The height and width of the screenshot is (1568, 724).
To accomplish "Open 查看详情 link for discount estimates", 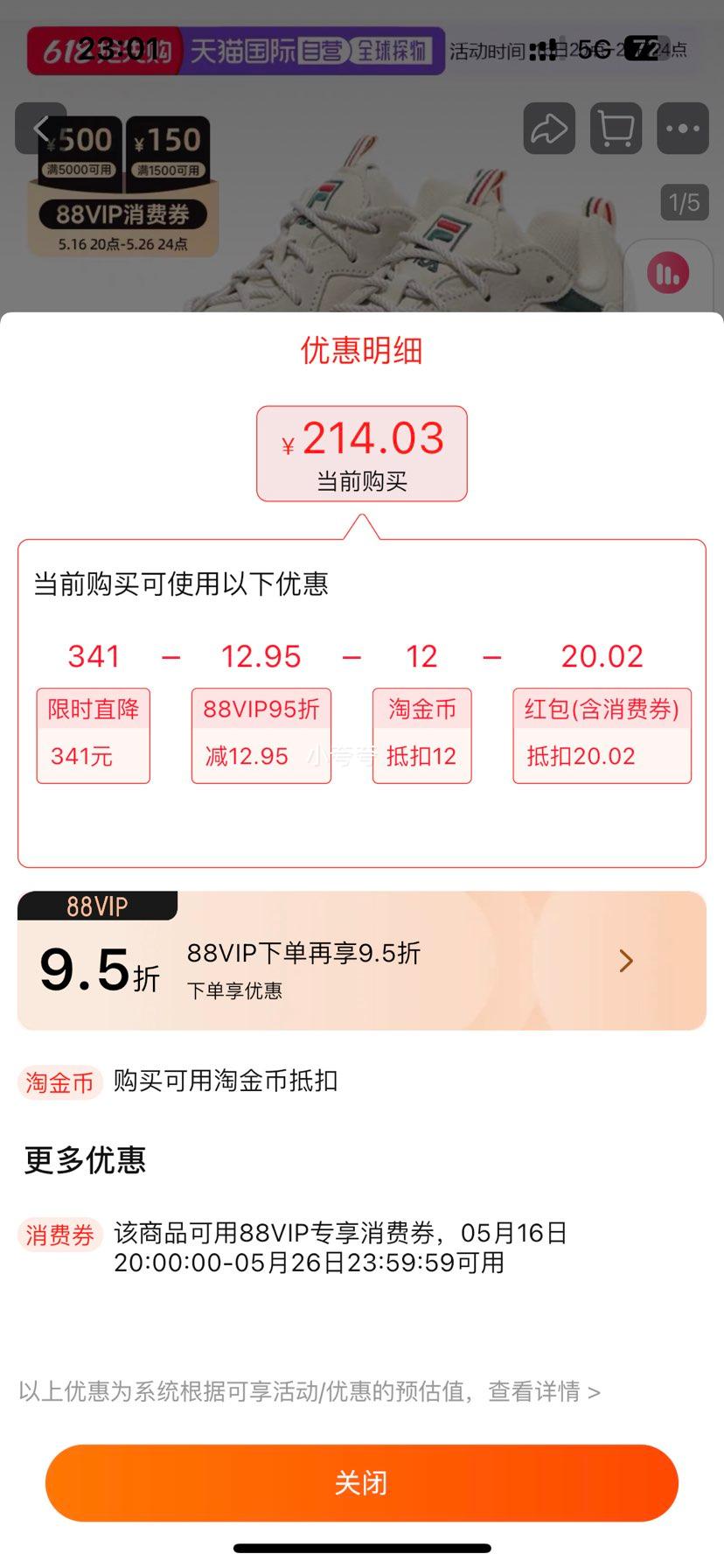I will tap(543, 1391).
